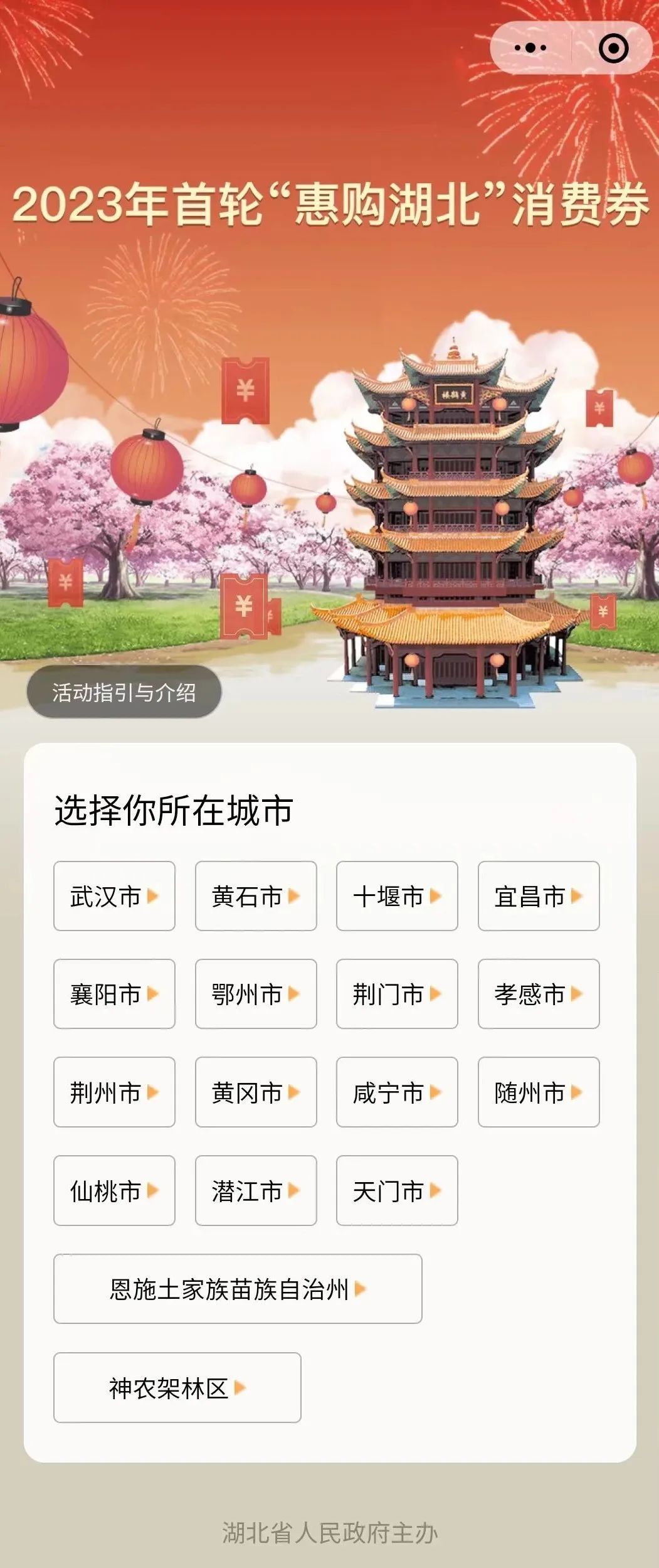Select 恩施土家族苗族自治州
The width and height of the screenshot is (659, 1568).
(x=238, y=1289)
